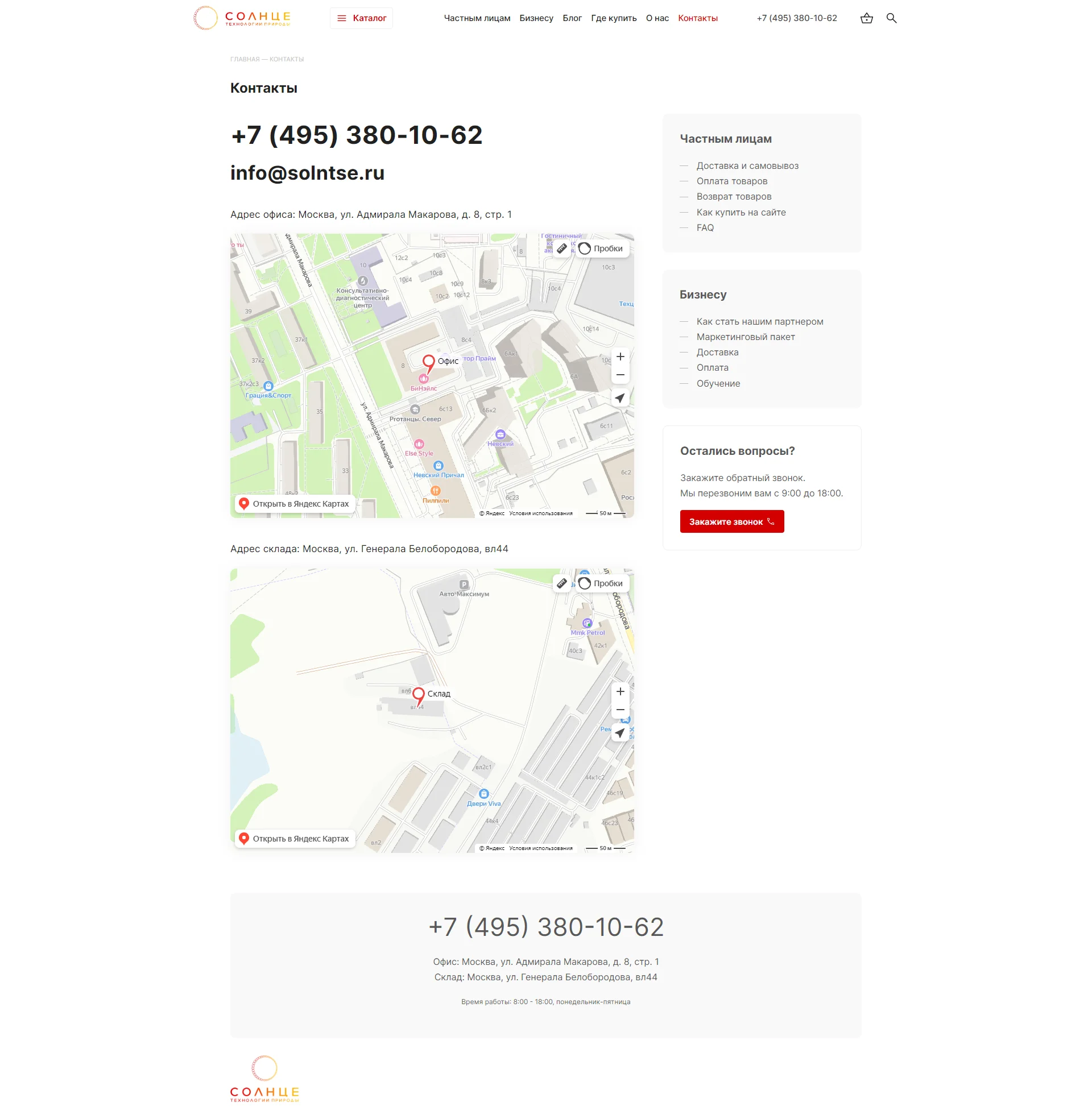Viewport: 1092px width, 1119px height.
Task: Open the Блог page
Action: point(572,18)
